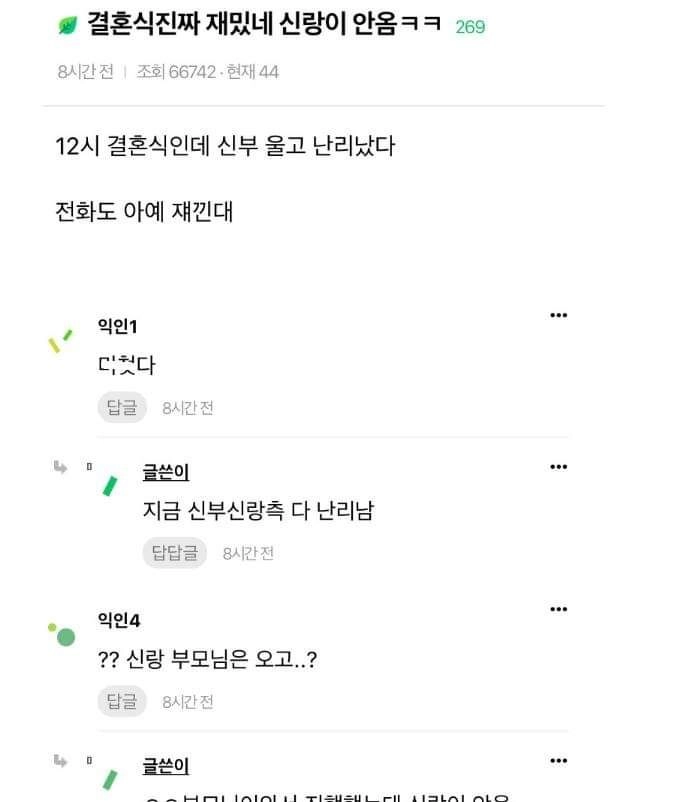
Task: Reply to 익인4's '신랑 부모님은 오고' comment
Action: tap(122, 701)
